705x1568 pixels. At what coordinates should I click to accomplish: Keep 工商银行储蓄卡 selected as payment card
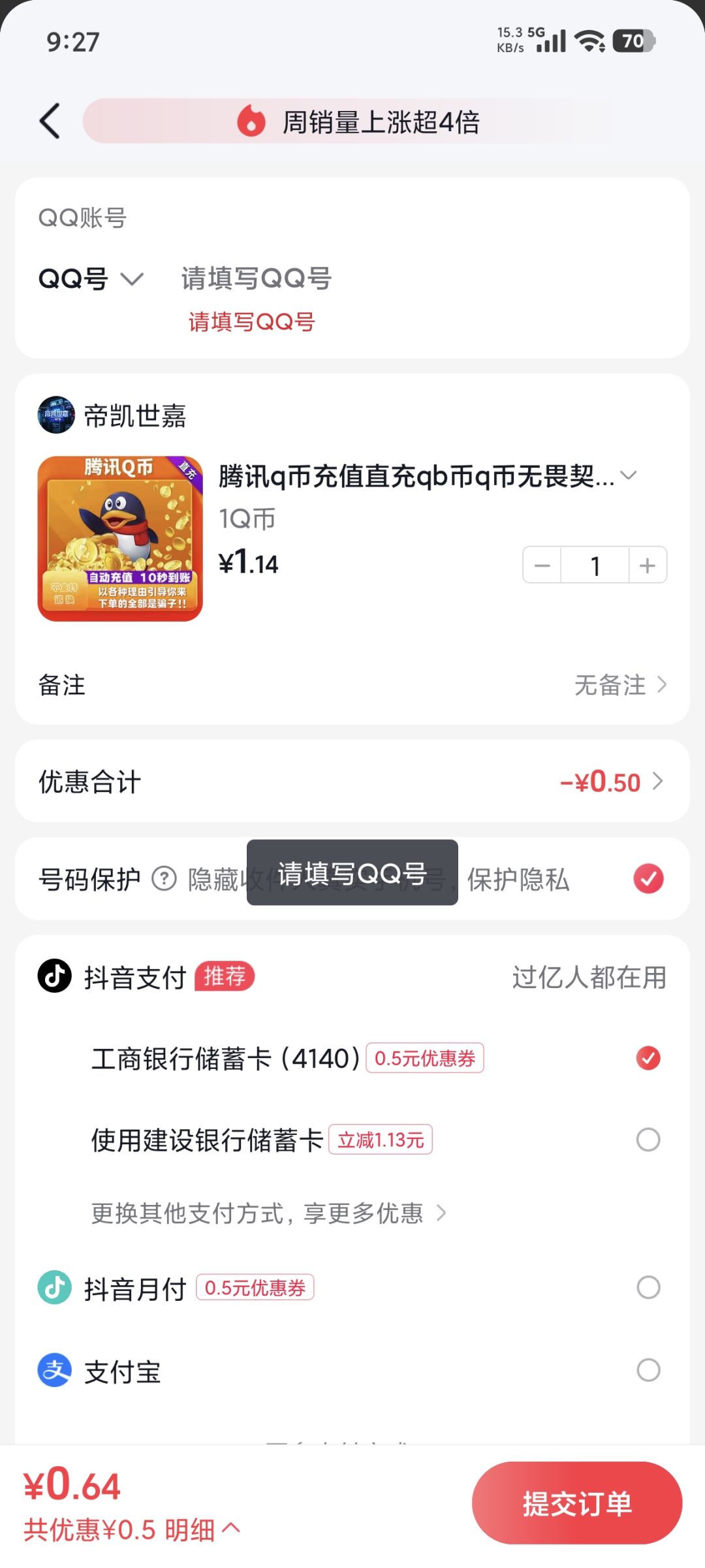pyautogui.click(x=648, y=1058)
